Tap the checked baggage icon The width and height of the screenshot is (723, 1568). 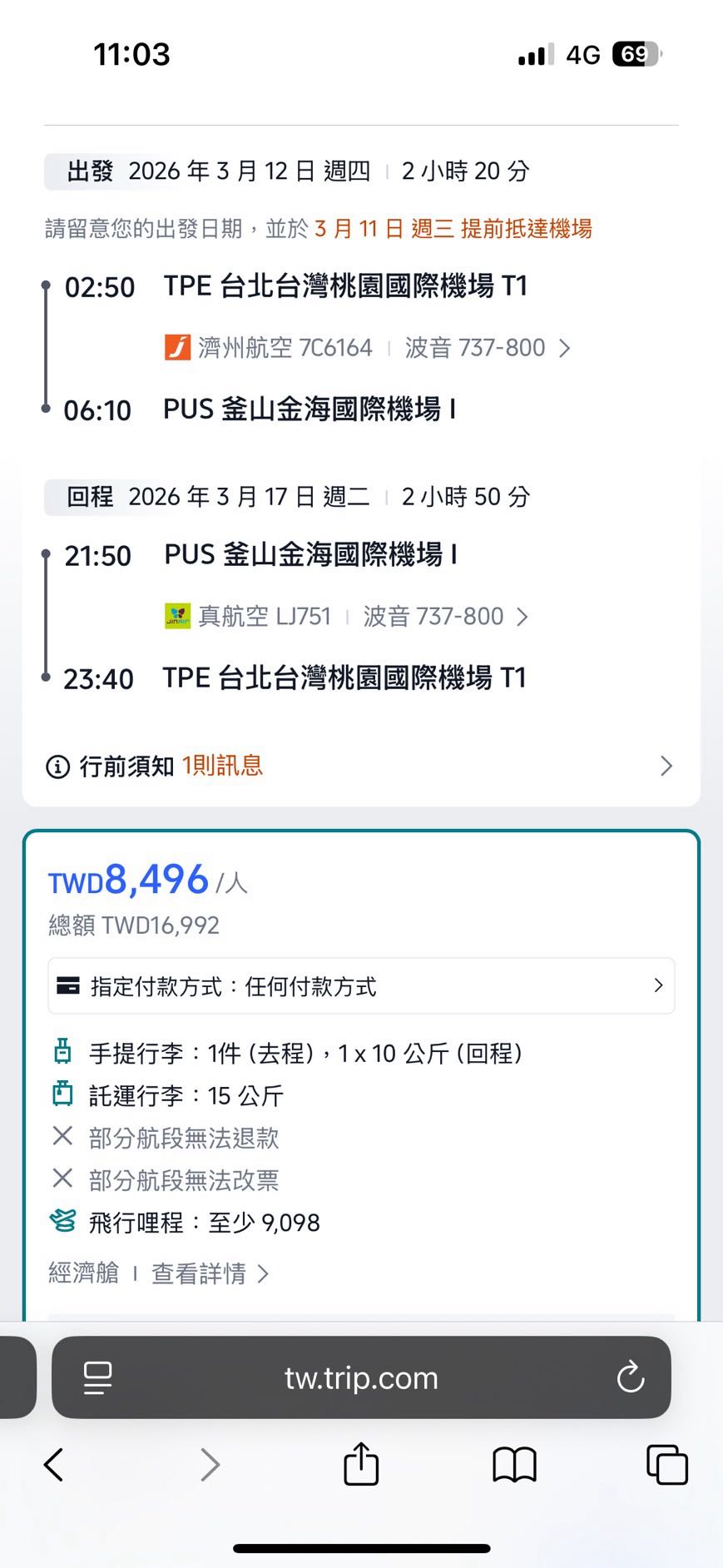point(62,1094)
